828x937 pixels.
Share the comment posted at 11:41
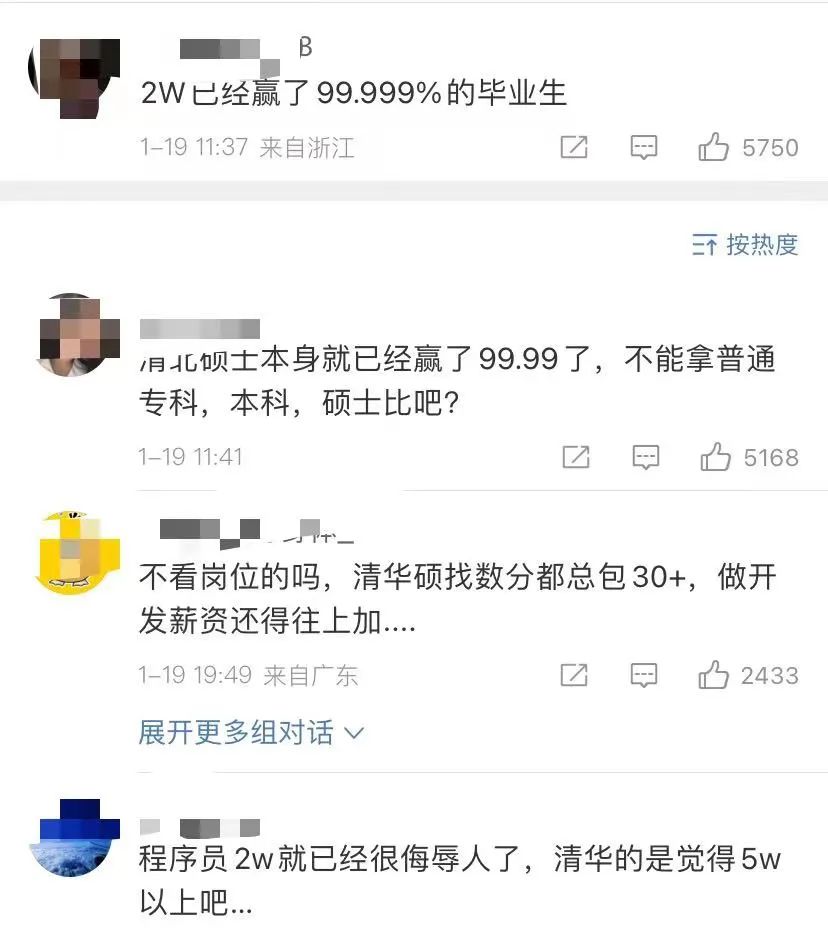pos(576,458)
